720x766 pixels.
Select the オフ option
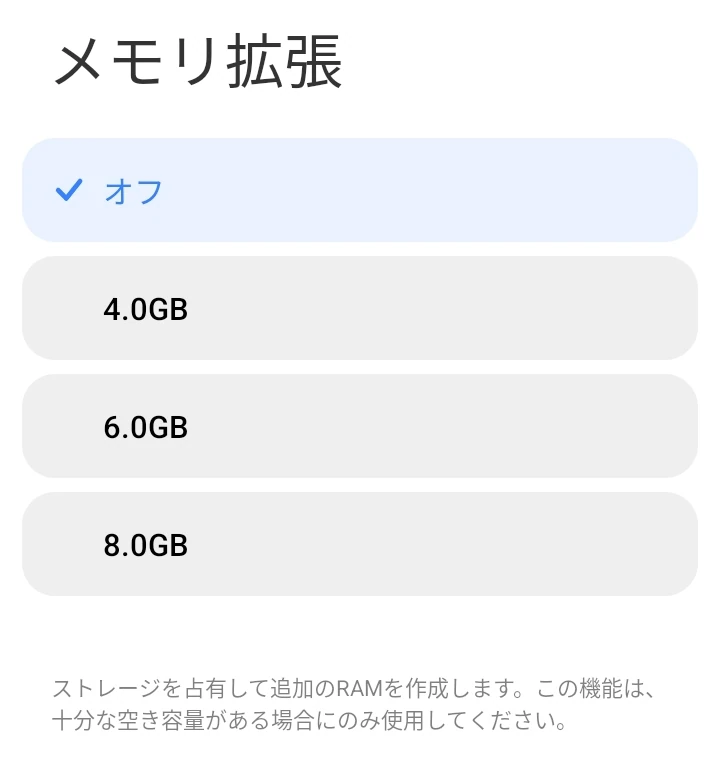pos(359,190)
